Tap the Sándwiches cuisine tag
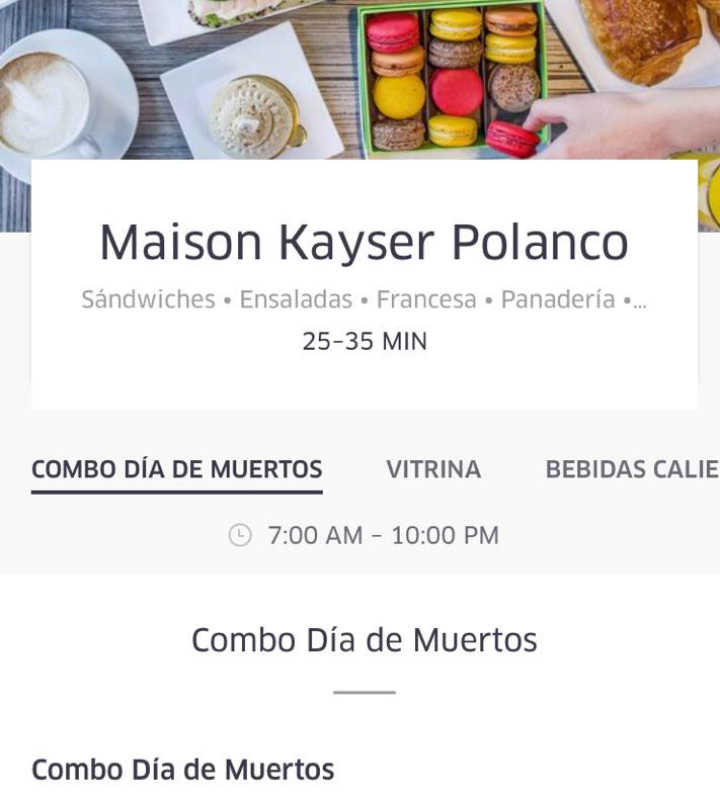Image resolution: width=720 pixels, height=800 pixels. 144,297
